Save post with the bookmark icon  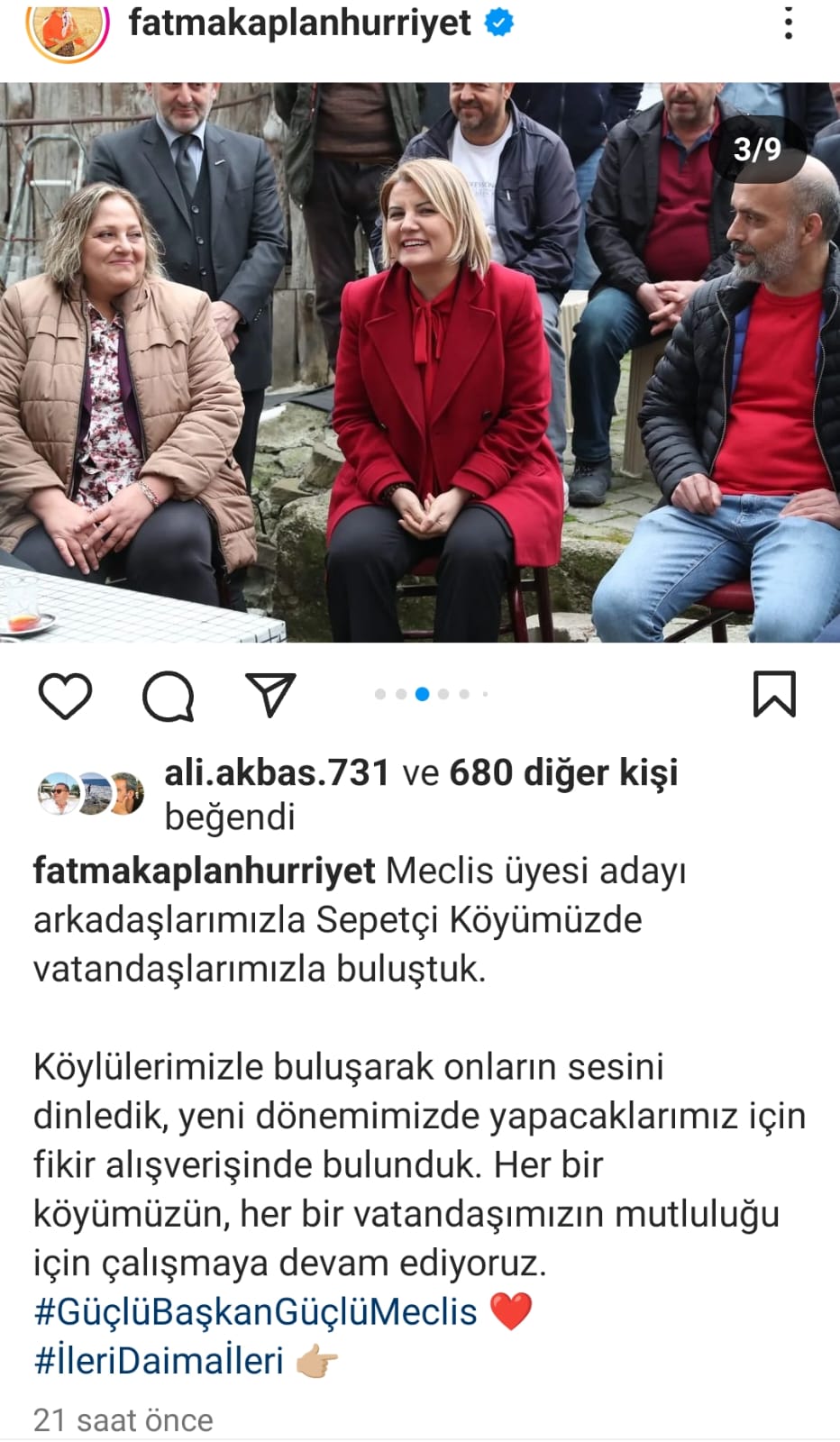point(774,695)
